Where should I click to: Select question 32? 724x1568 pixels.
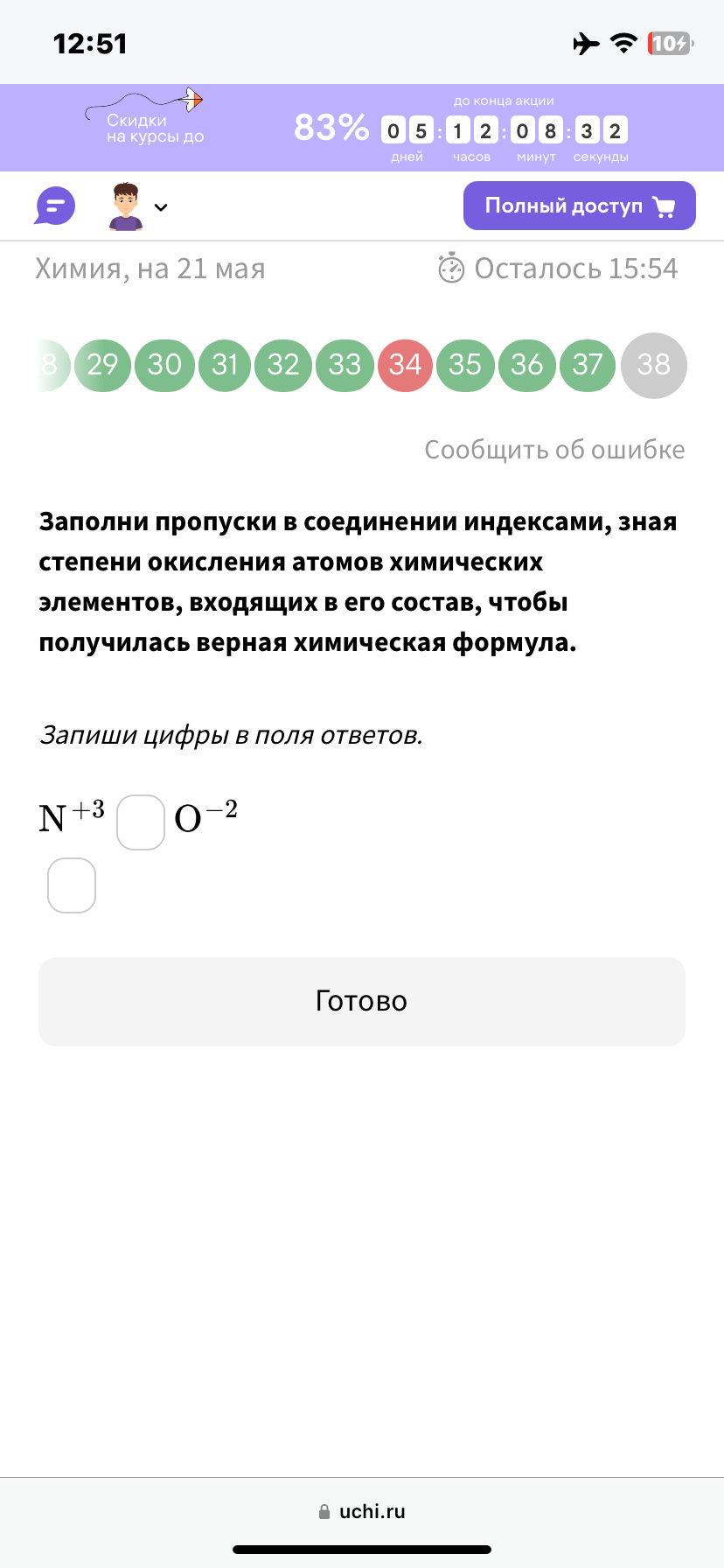283,365
